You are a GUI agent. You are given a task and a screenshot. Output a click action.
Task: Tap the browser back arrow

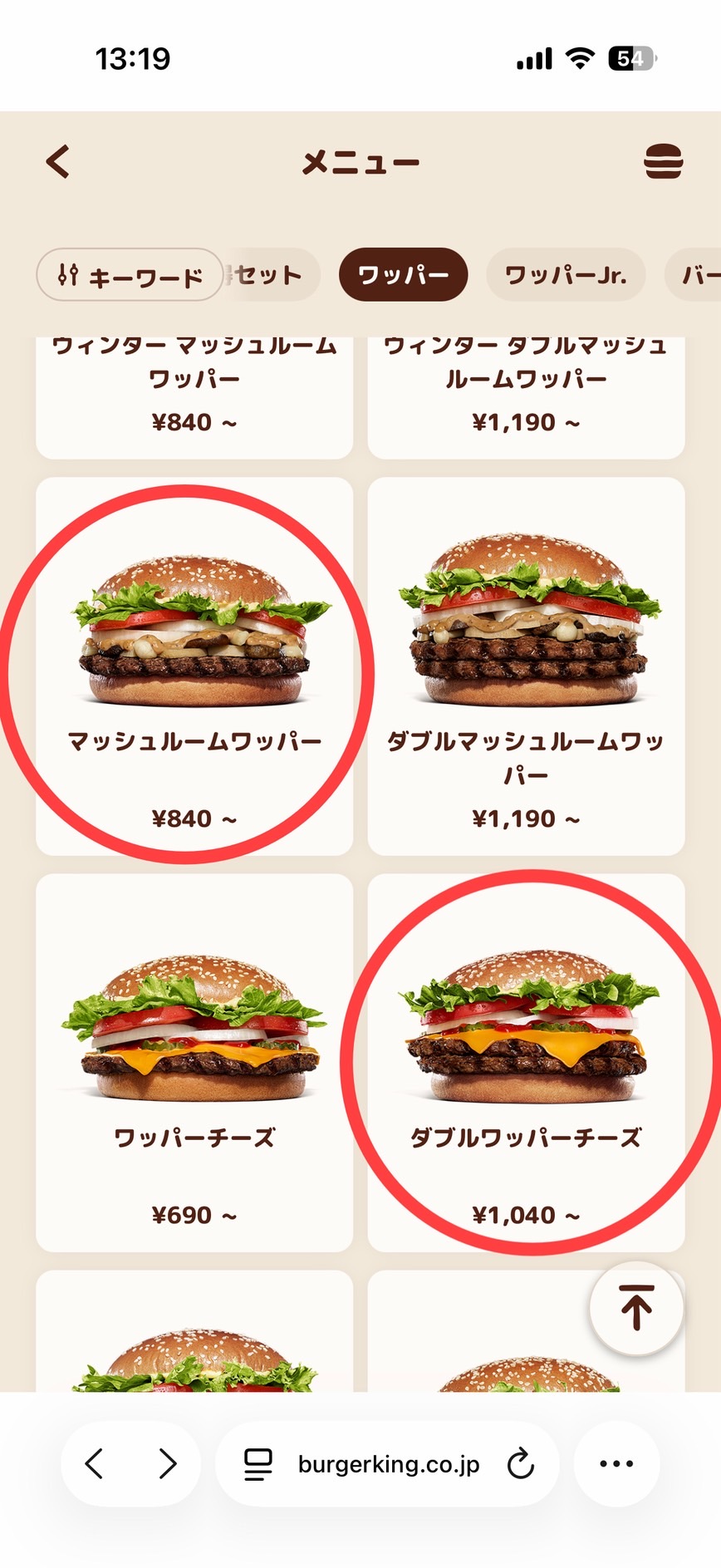(95, 1463)
